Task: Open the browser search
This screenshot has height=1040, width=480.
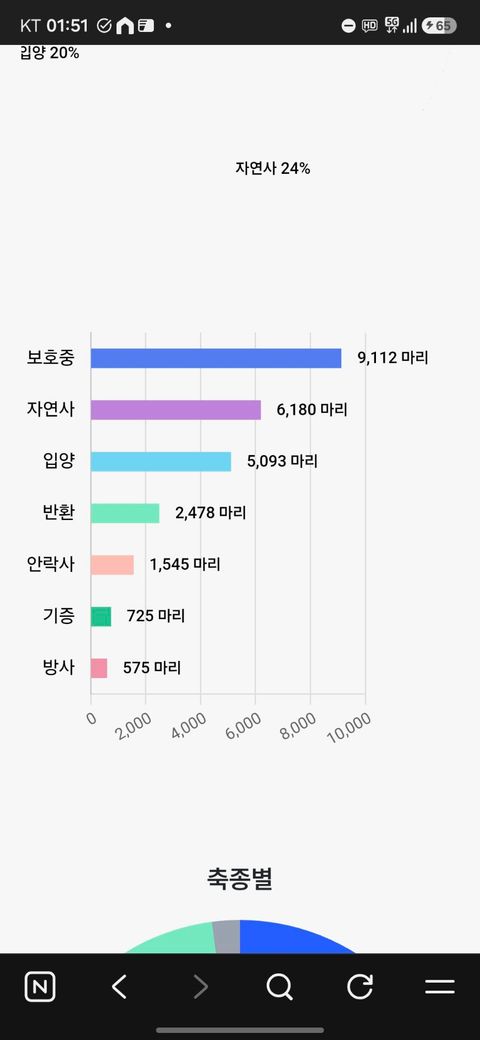Action: coord(280,987)
